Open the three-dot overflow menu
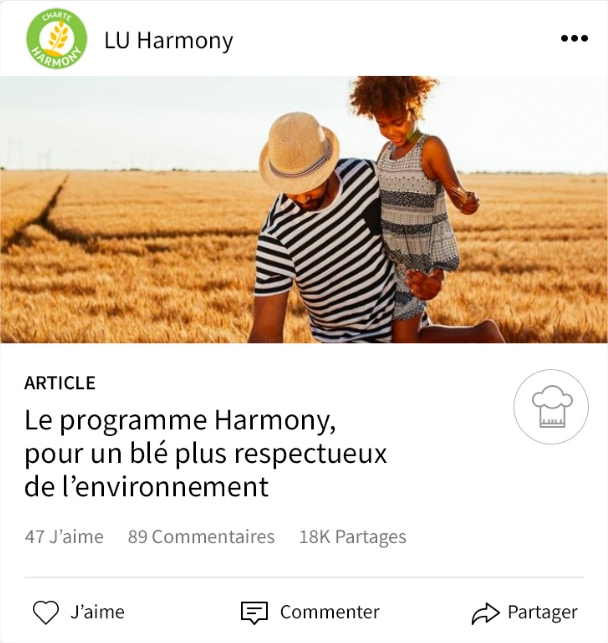Viewport: 608px width, 643px height. tap(574, 39)
